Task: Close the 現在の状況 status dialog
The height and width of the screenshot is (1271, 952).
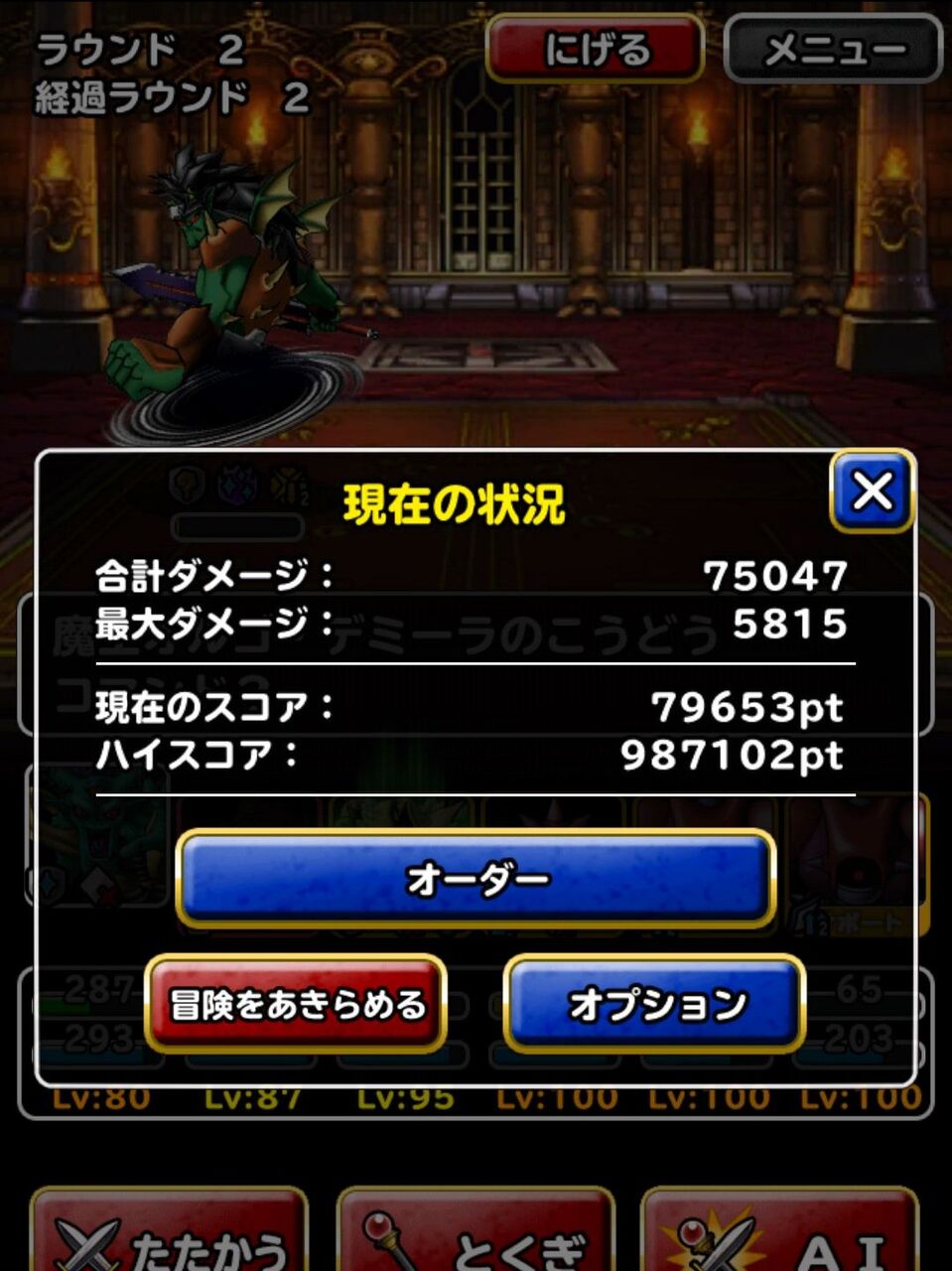Action: 870,493
